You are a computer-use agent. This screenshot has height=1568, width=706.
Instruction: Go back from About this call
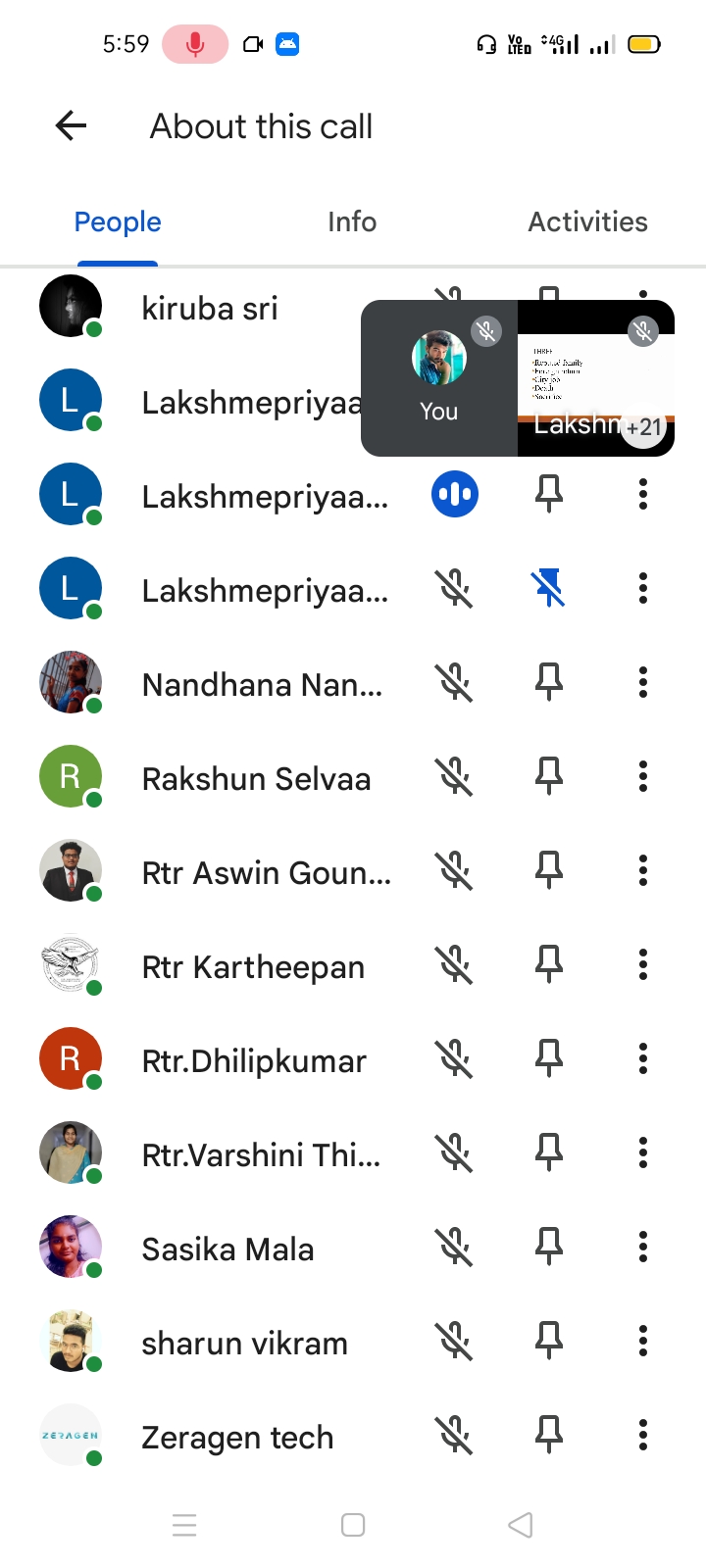point(72,125)
